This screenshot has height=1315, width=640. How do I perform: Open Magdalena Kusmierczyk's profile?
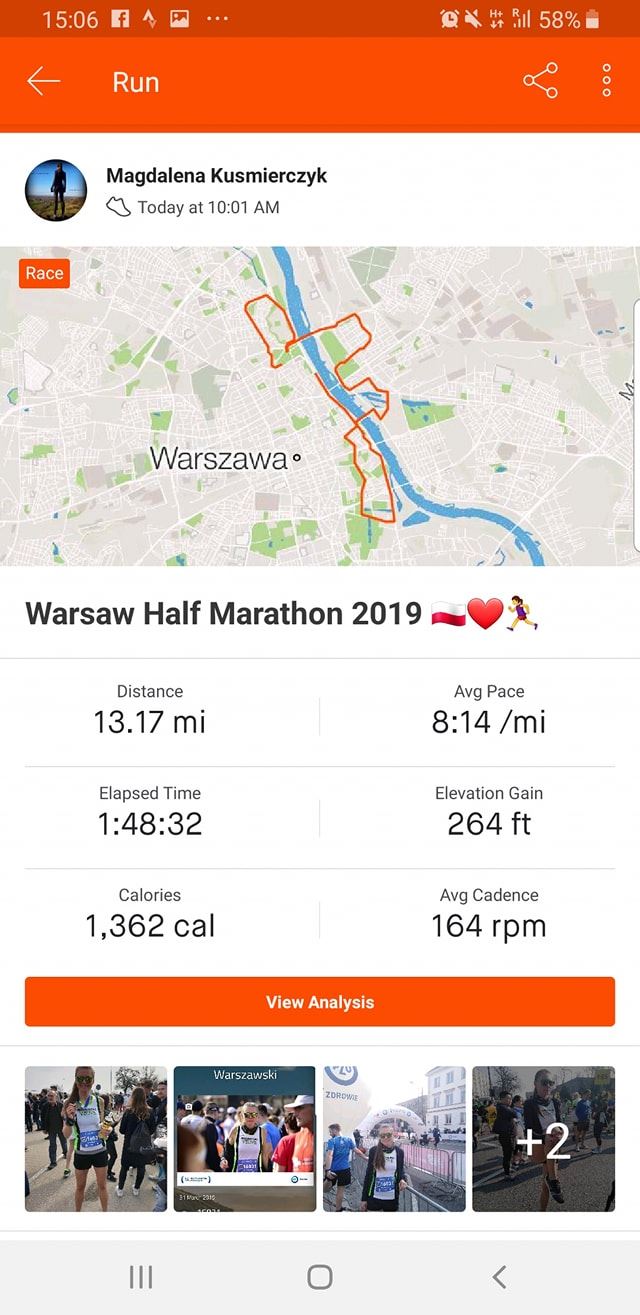tap(56, 190)
